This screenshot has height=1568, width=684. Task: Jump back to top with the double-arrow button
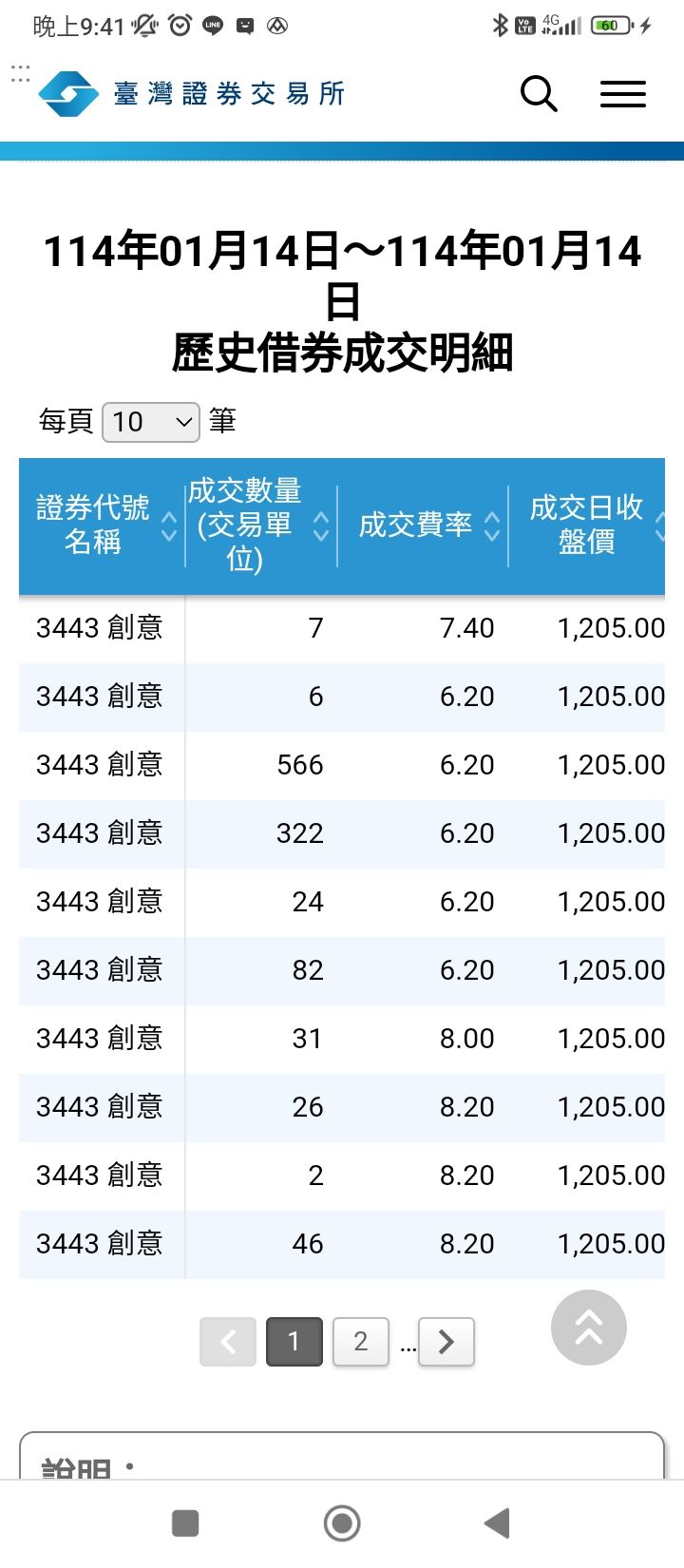(589, 1328)
